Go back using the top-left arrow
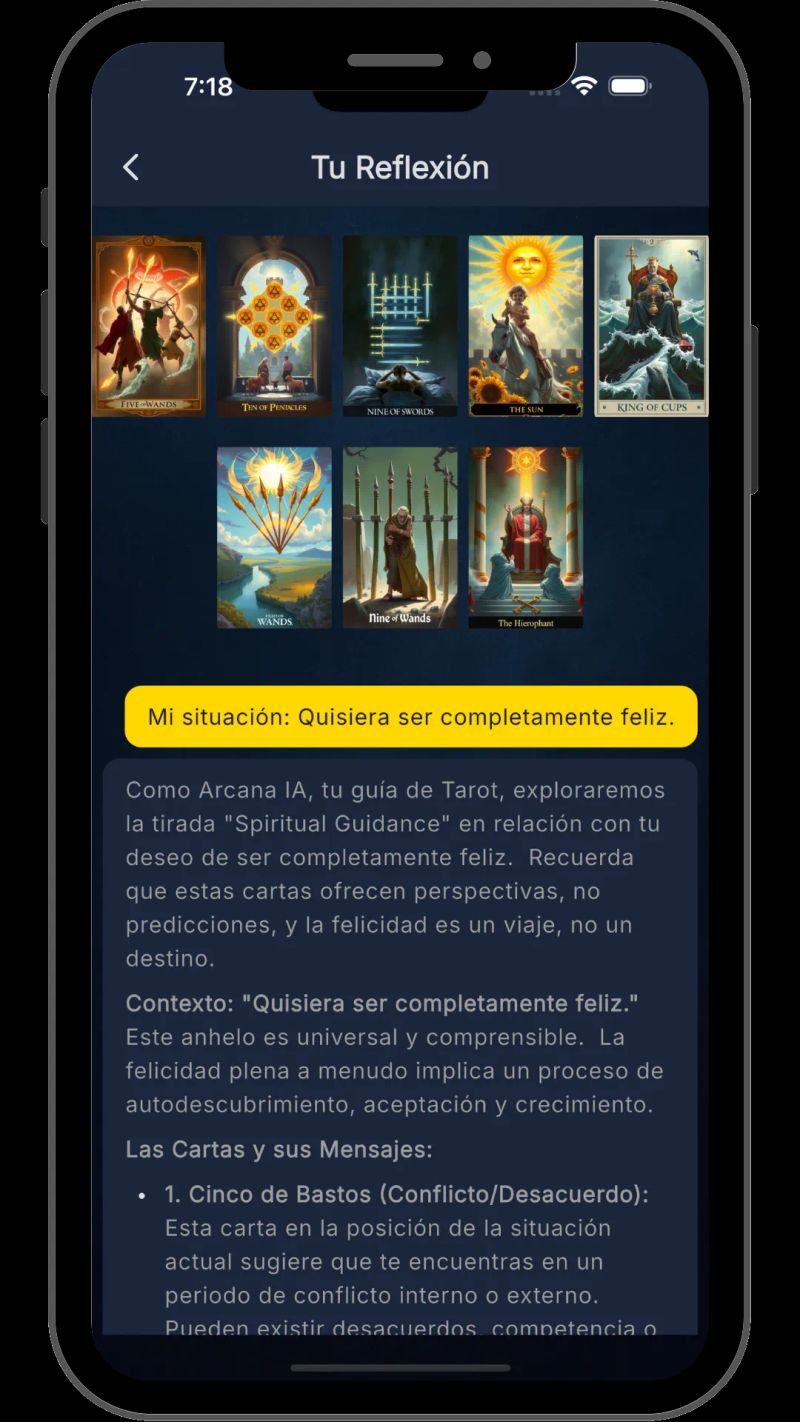The image size is (800, 1422). 131,167
